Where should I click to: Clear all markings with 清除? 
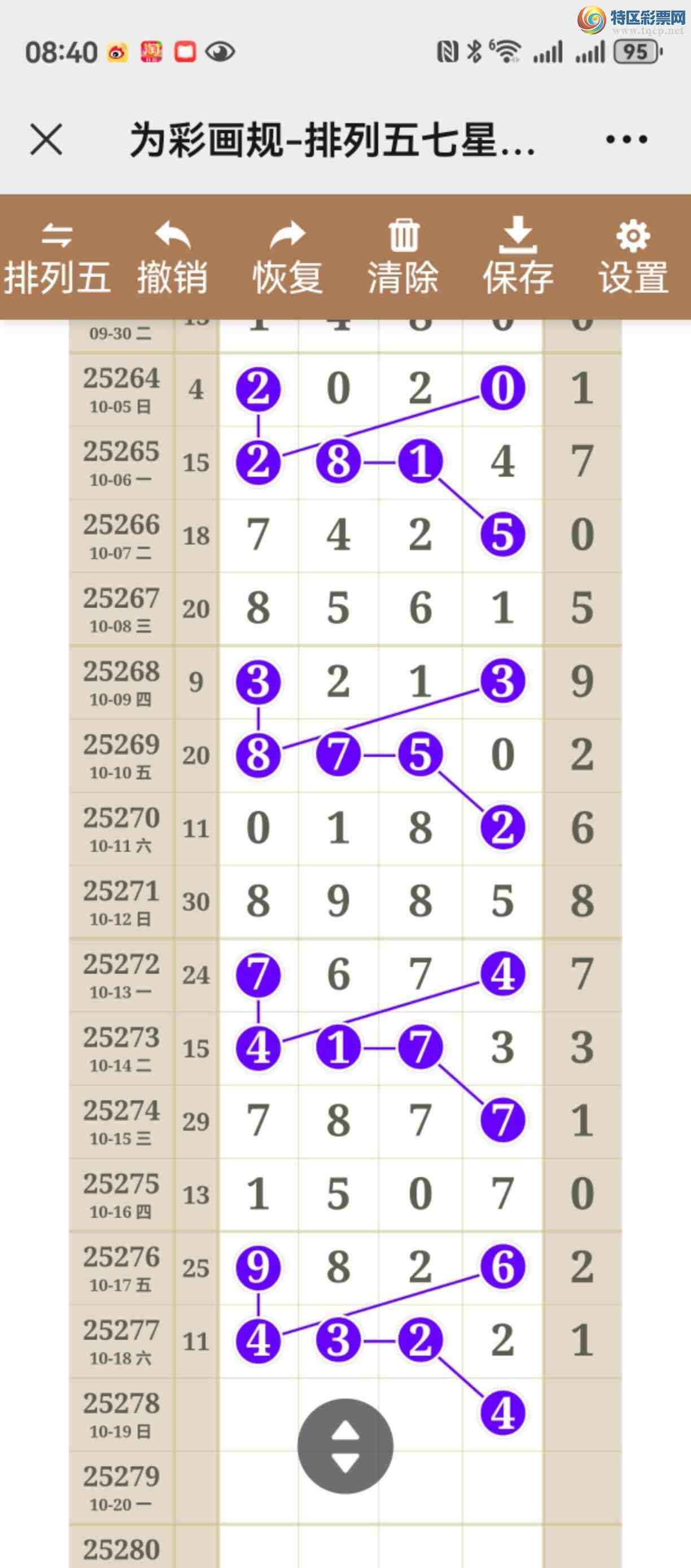403,258
